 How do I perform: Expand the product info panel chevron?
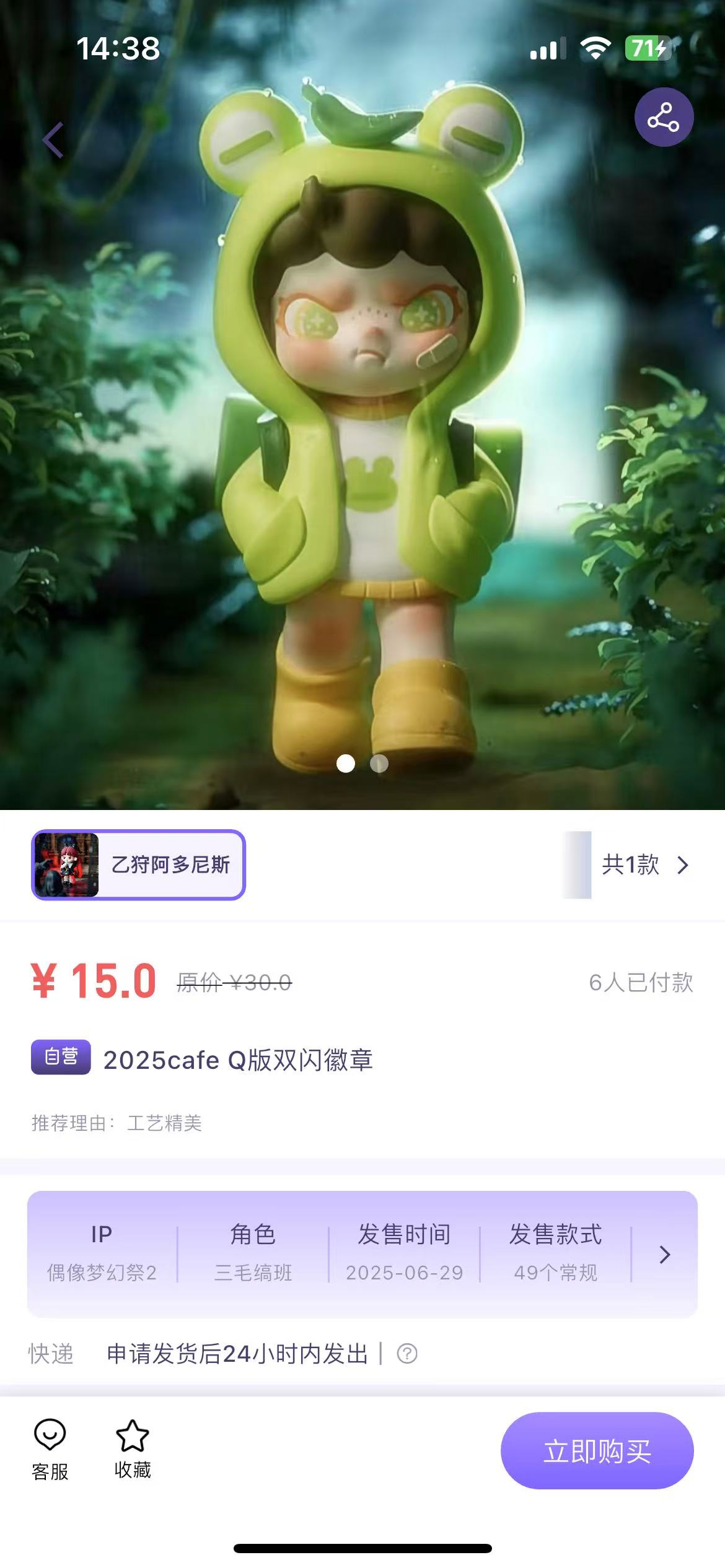pyautogui.click(x=665, y=1255)
